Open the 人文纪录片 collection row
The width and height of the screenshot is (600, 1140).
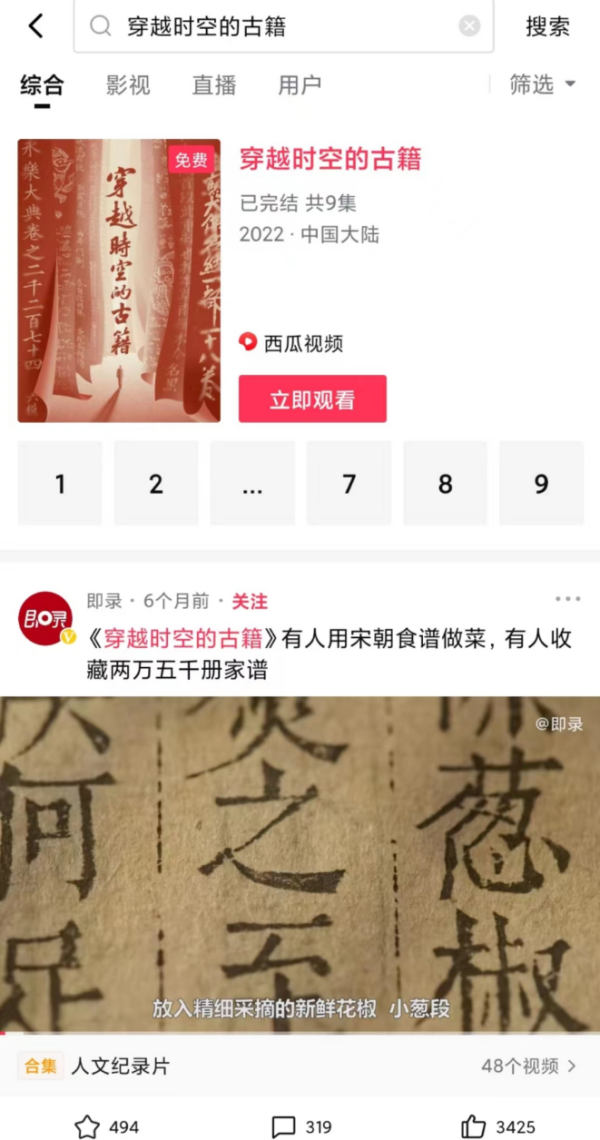300,1066
